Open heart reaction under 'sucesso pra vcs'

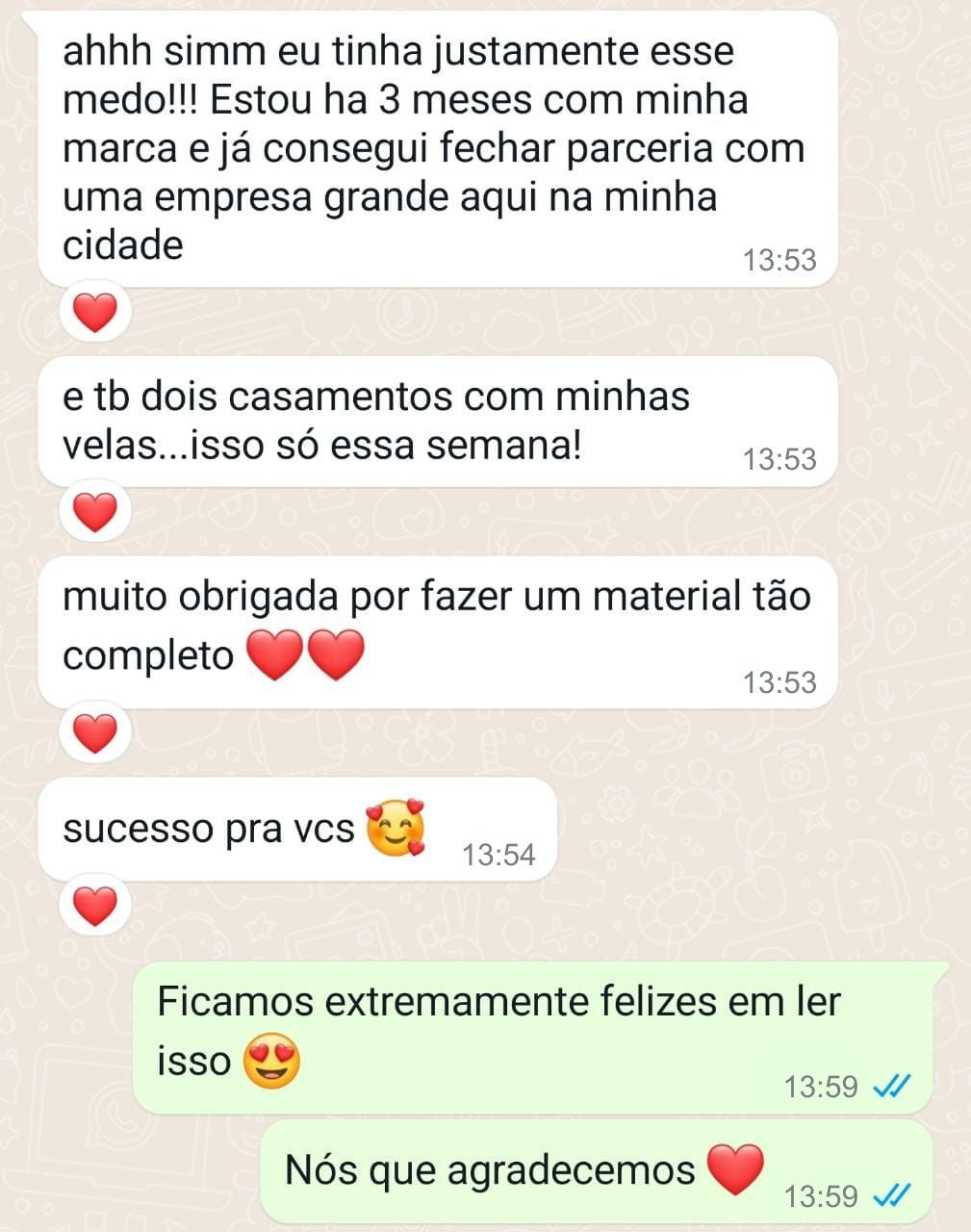[x=94, y=907]
